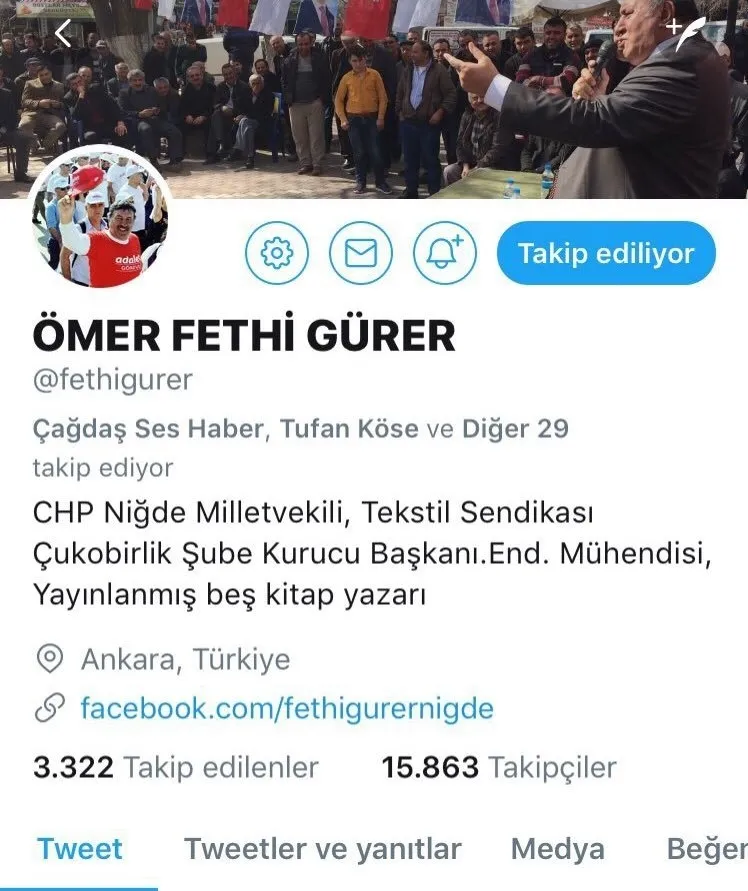Open the profile settings gear
Screen dimensions: 748x891
pos(275,254)
